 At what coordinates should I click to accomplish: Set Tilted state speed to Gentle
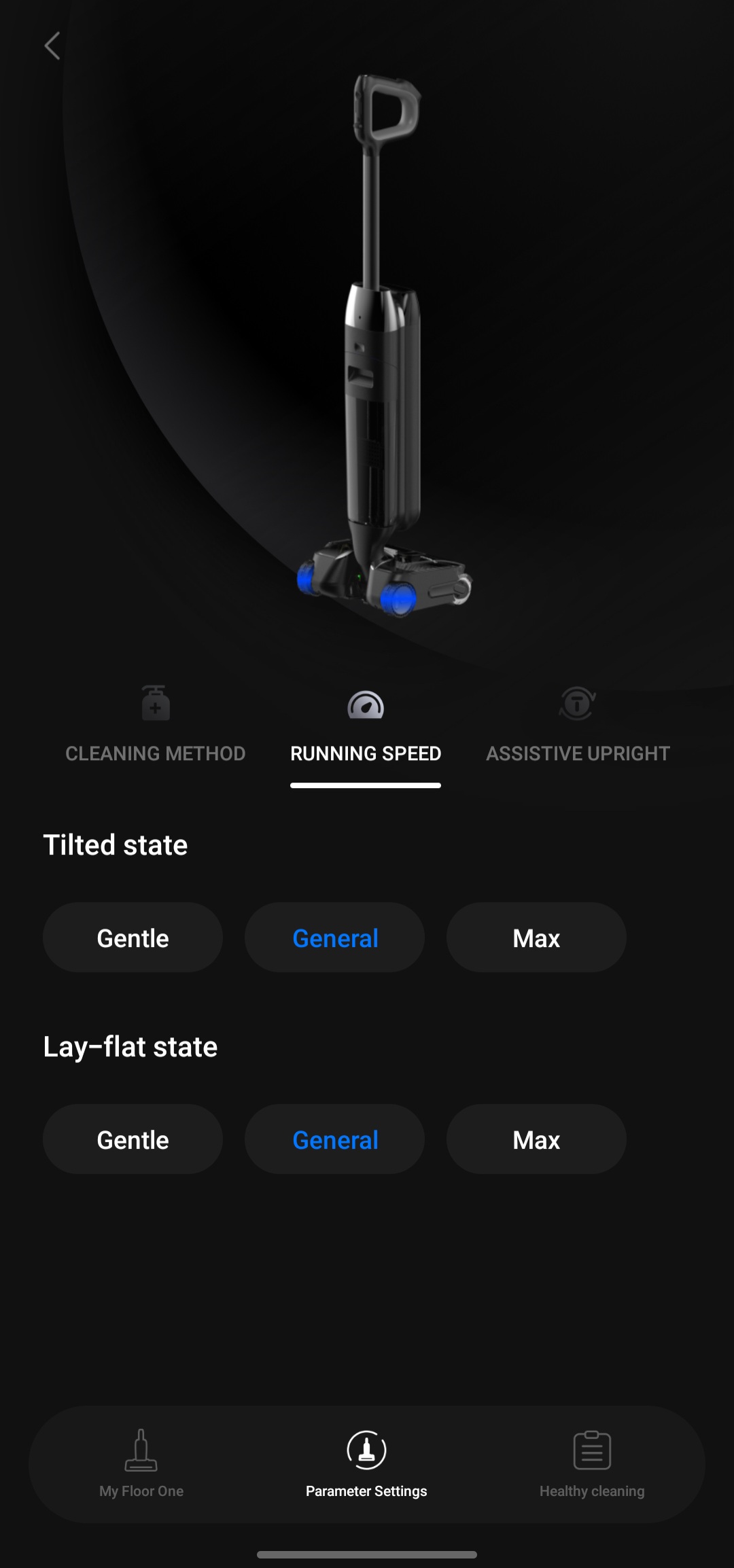(x=133, y=938)
